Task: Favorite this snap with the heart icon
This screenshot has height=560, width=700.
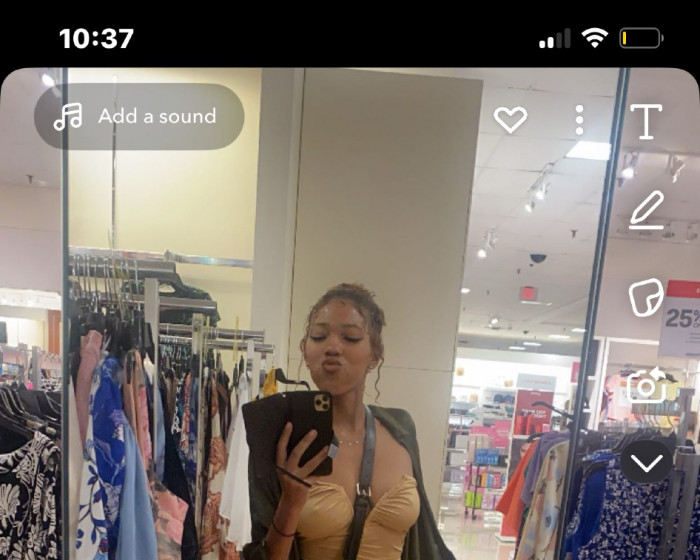Action: pyautogui.click(x=510, y=120)
